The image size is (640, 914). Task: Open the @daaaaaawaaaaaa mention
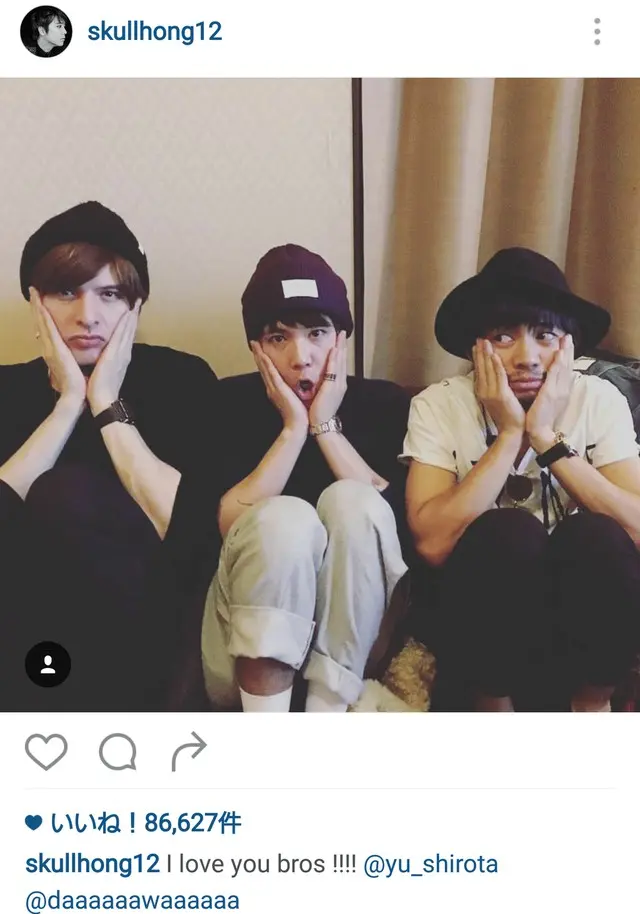[x=132, y=899]
